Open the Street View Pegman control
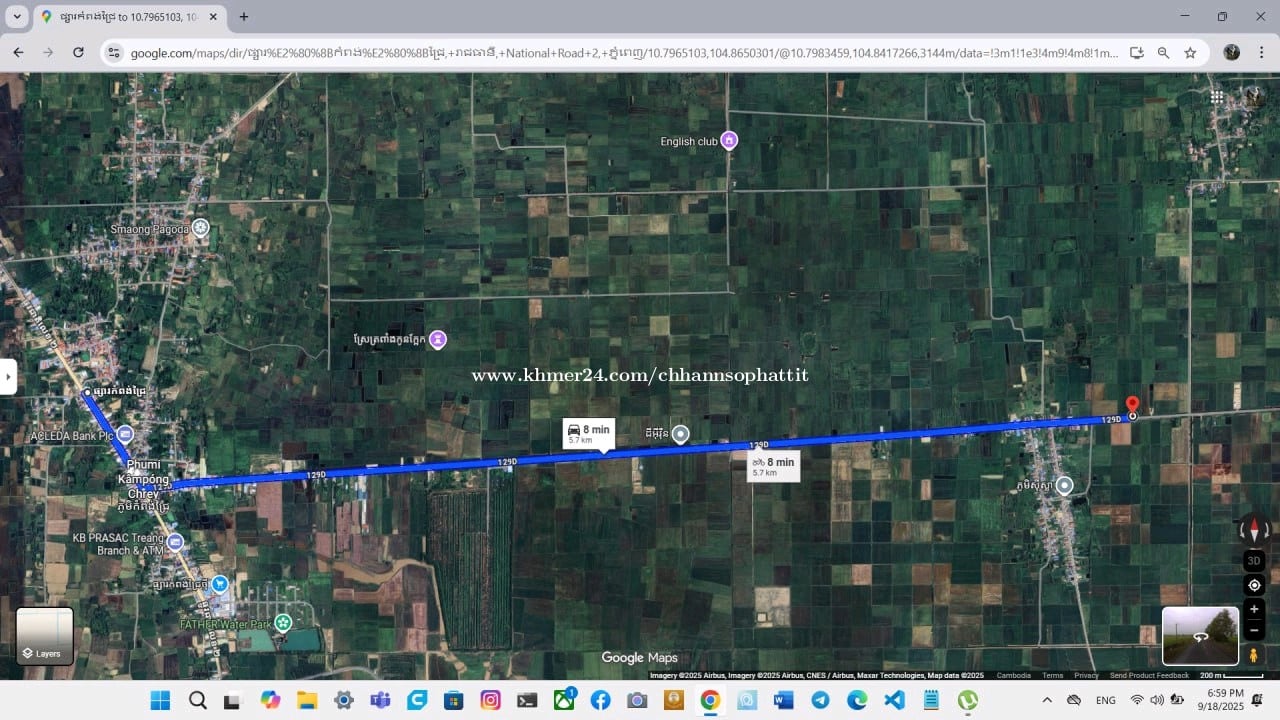This screenshot has height=720, width=1280. (x=1254, y=655)
